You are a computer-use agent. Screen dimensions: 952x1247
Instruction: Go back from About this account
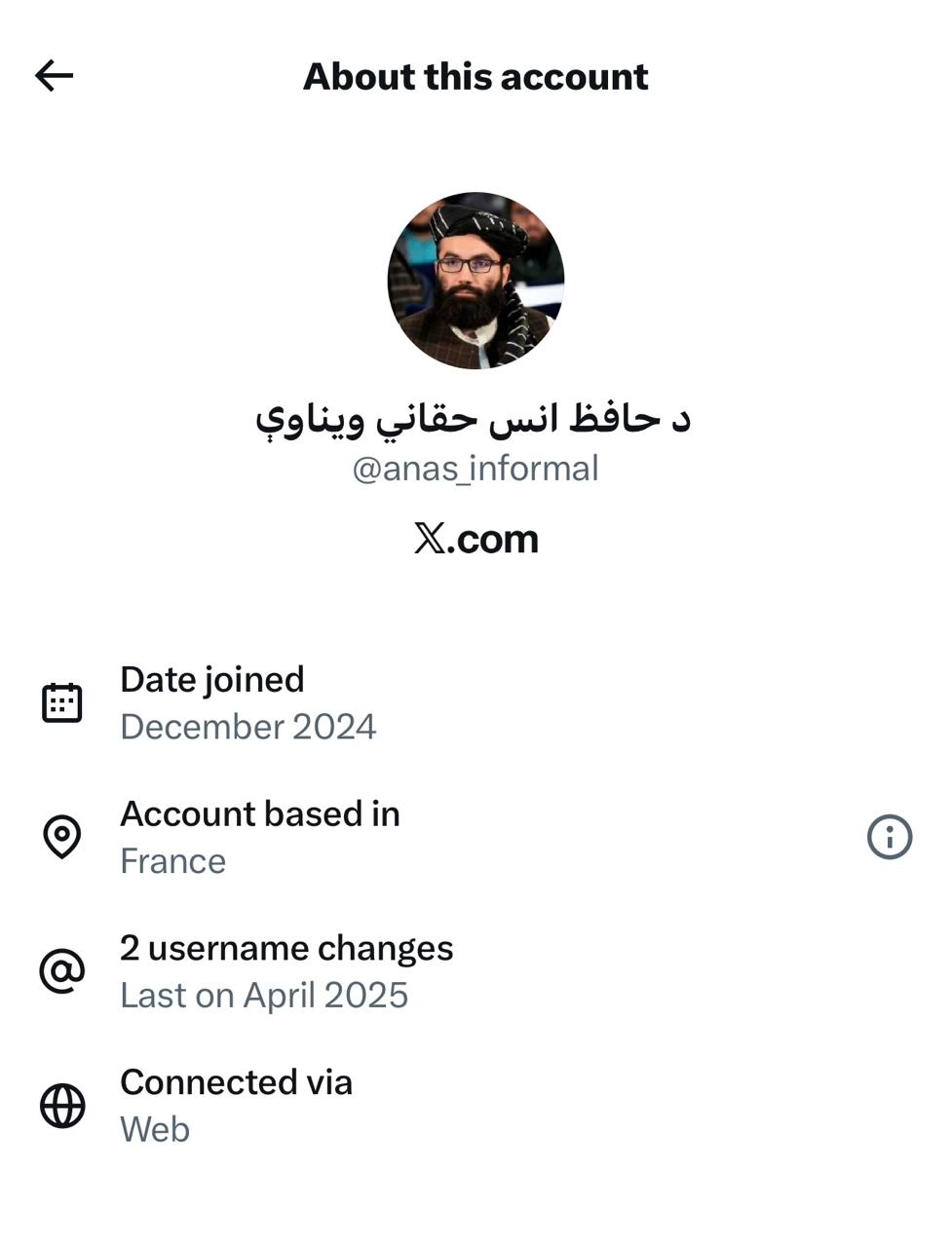pyautogui.click(x=55, y=76)
